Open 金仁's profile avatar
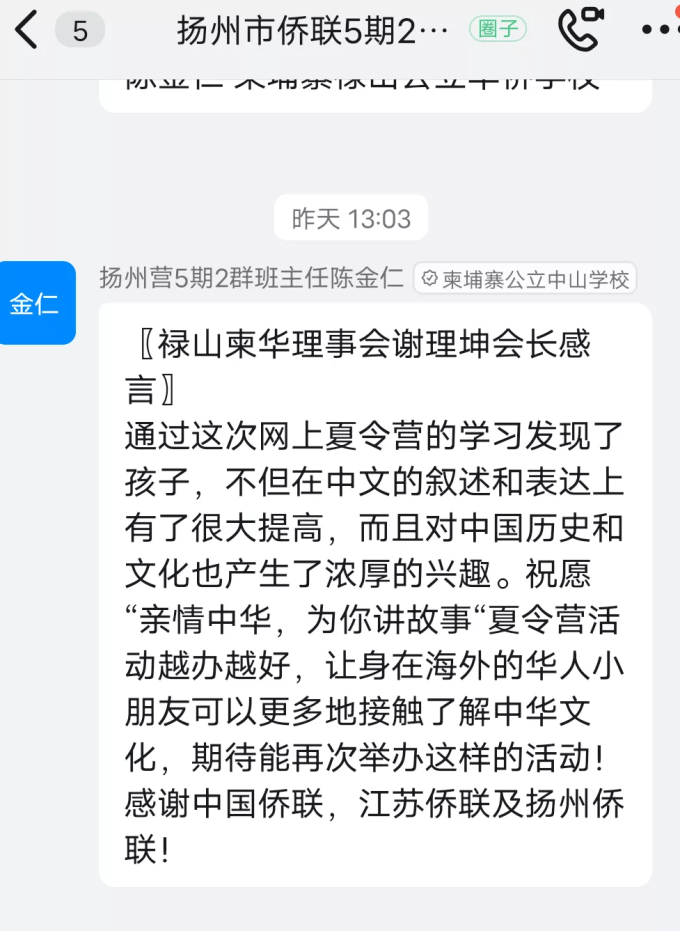680x931 pixels. [x=36, y=303]
